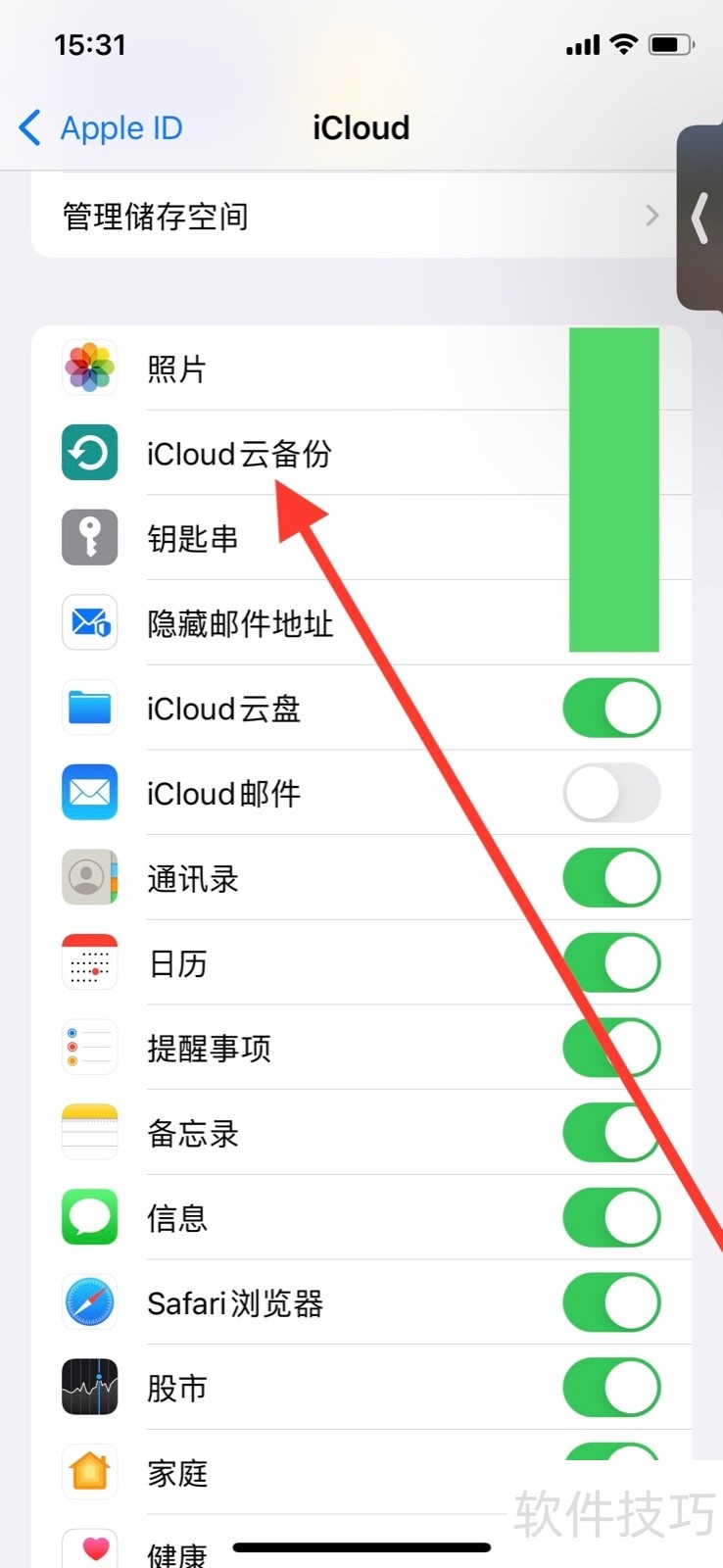Open 管理储存空间 via its chevron
Viewport: 723px width, 1568px height.
pyautogui.click(x=650, y=216)
